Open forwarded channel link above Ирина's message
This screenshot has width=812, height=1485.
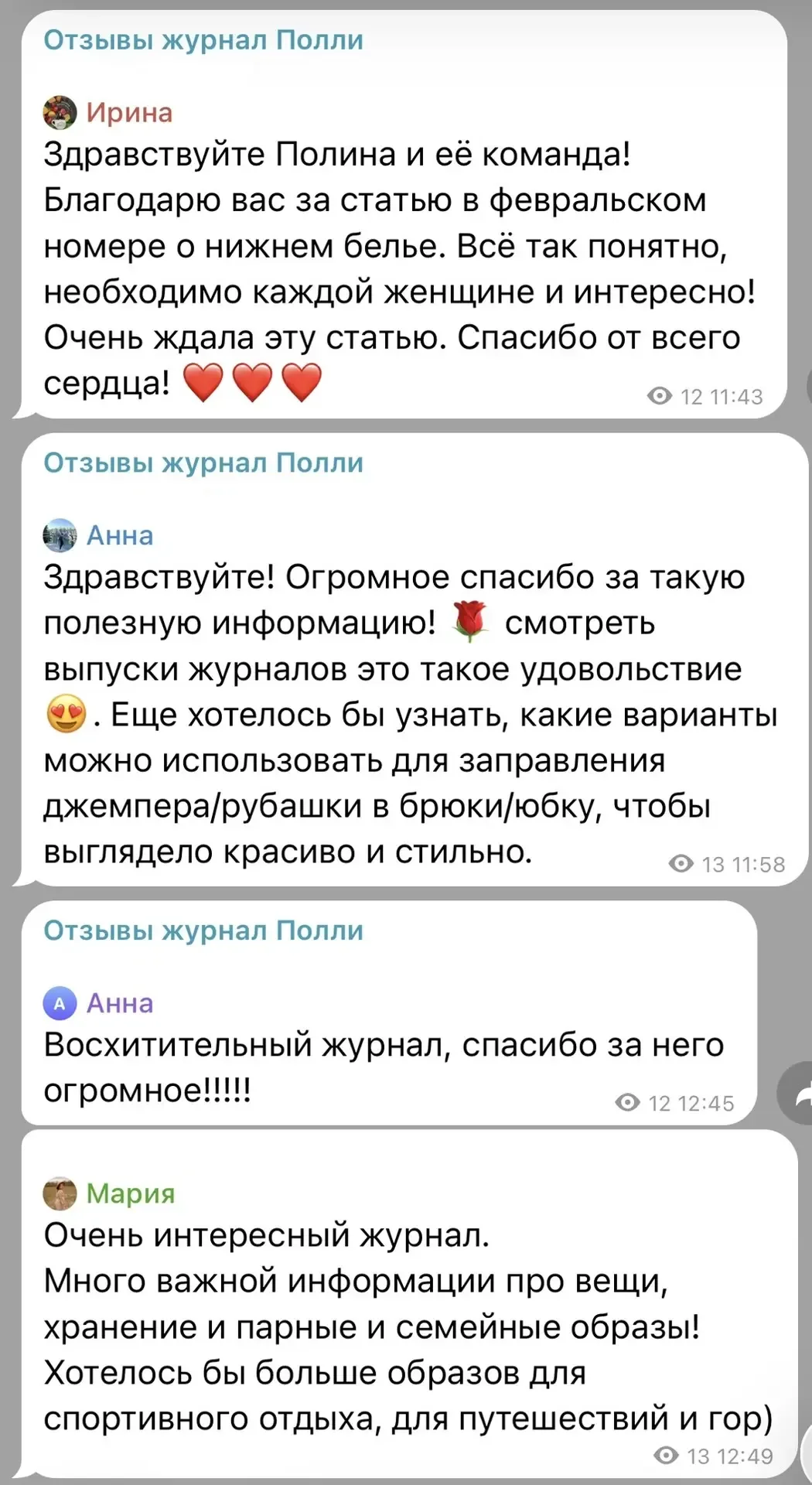(x=203, y=40)
